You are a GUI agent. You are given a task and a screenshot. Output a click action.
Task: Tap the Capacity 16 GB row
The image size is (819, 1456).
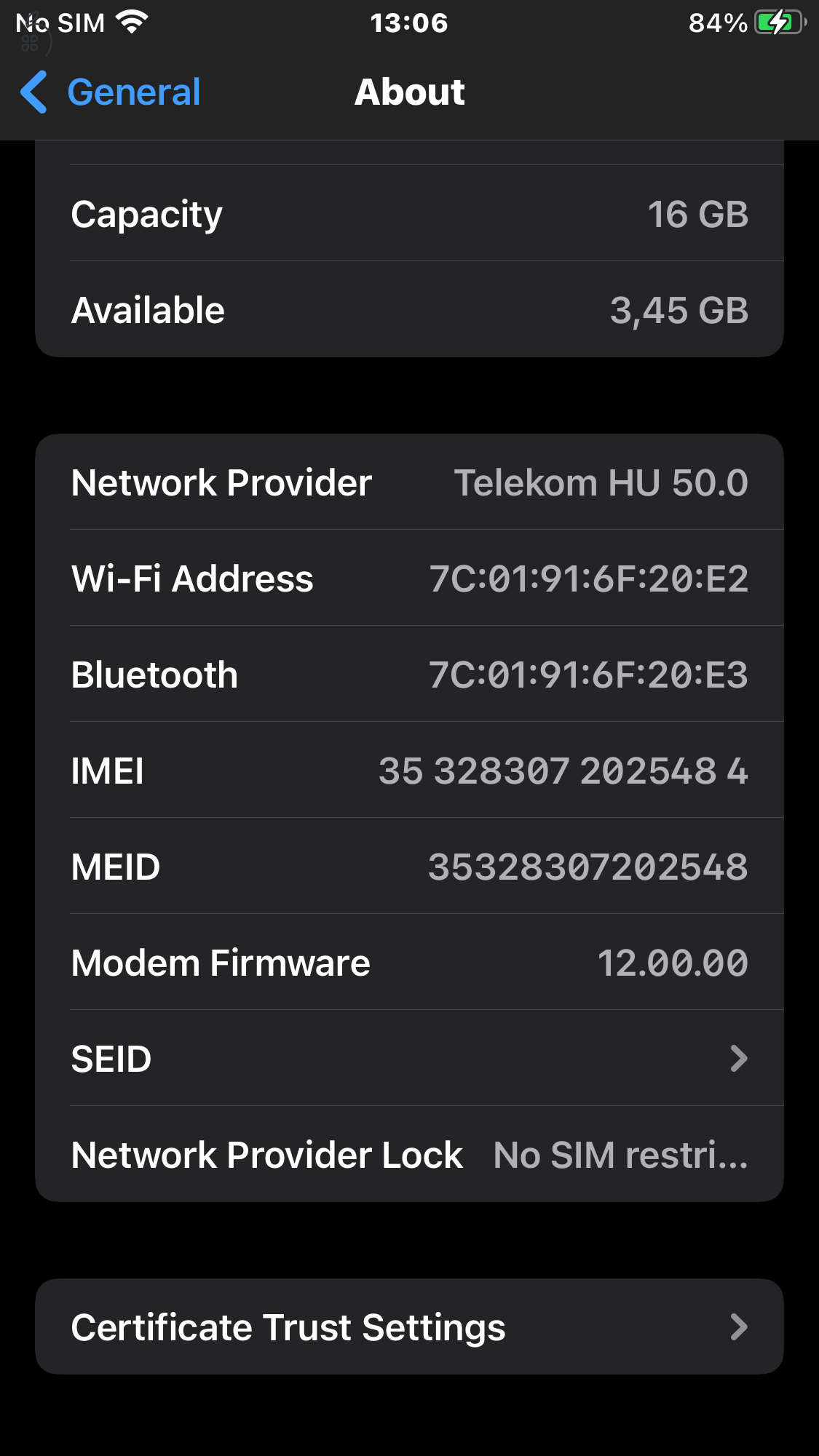click(x=410, y=213)
